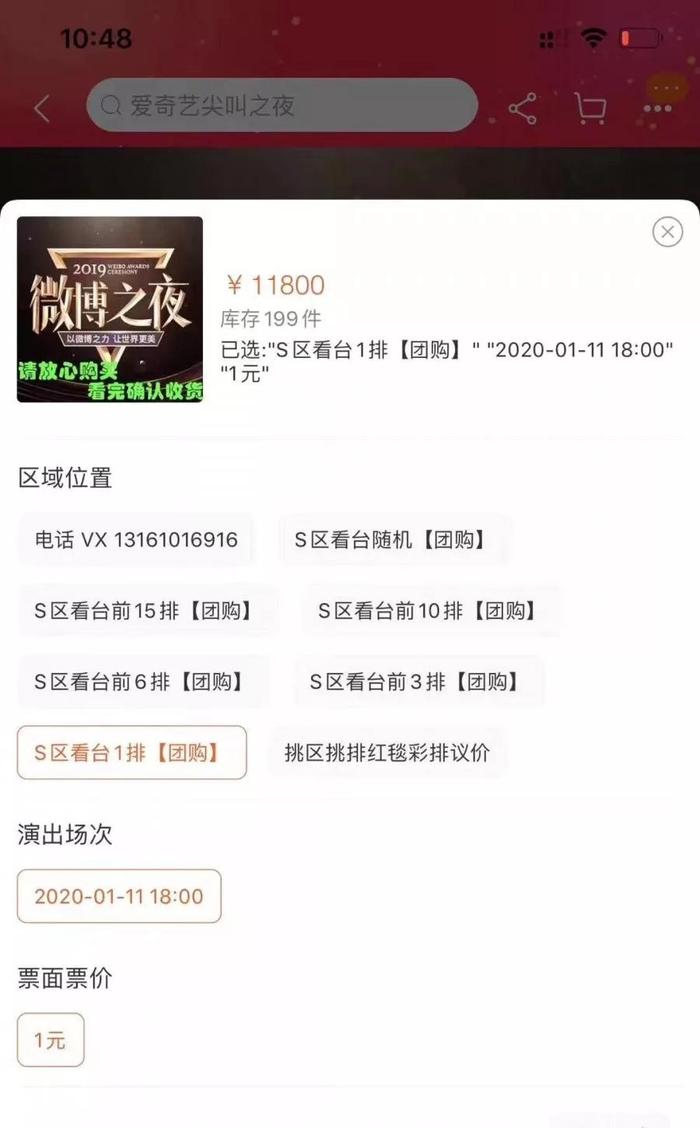This screenshot has height=1128, width=700.
Task: Select S区看台前3排【团购】
Action: pyautogui.click(x=415, y=682)
